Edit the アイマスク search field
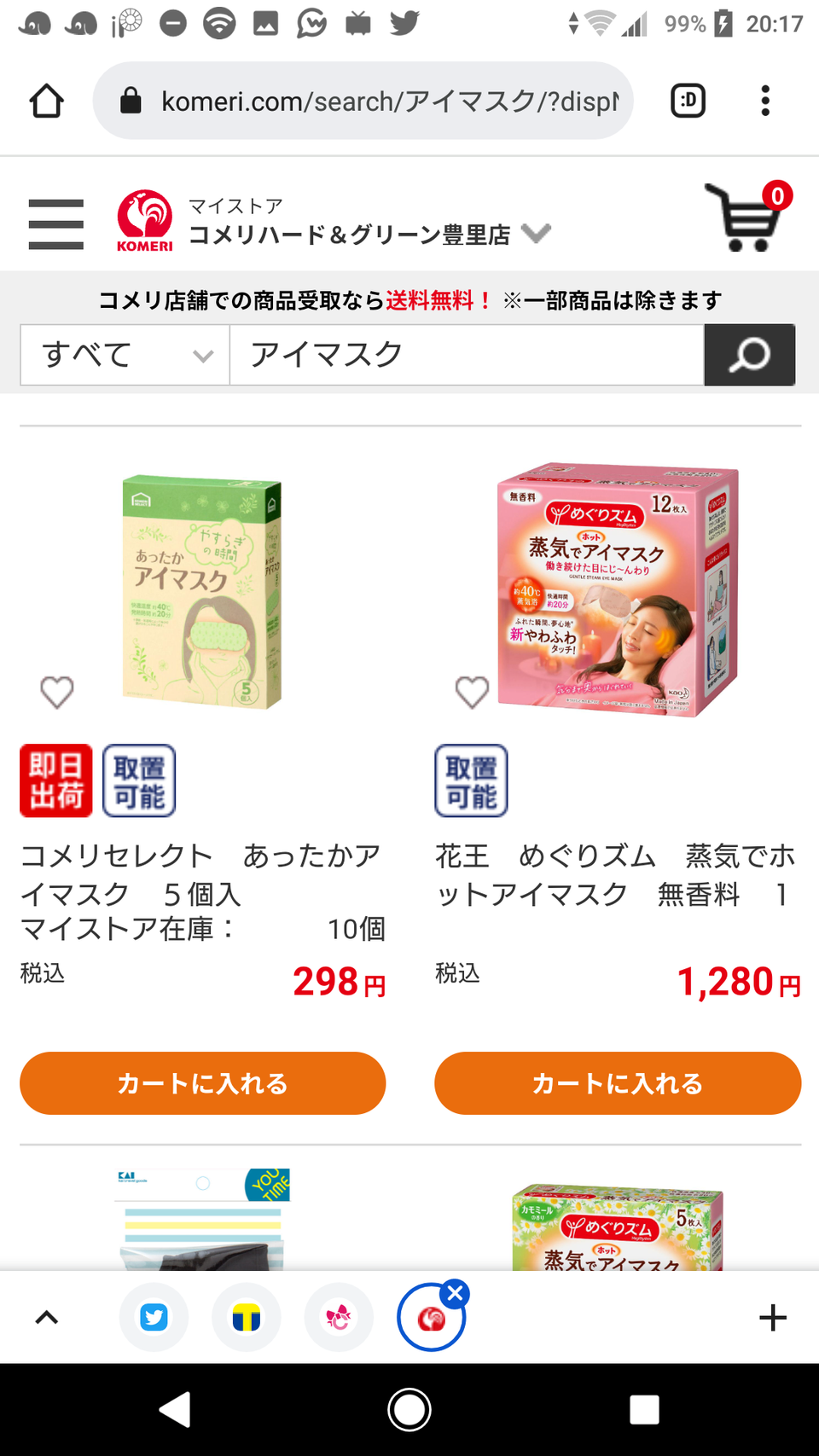Viewport: 819px width, 1456px height. (466, 355)
